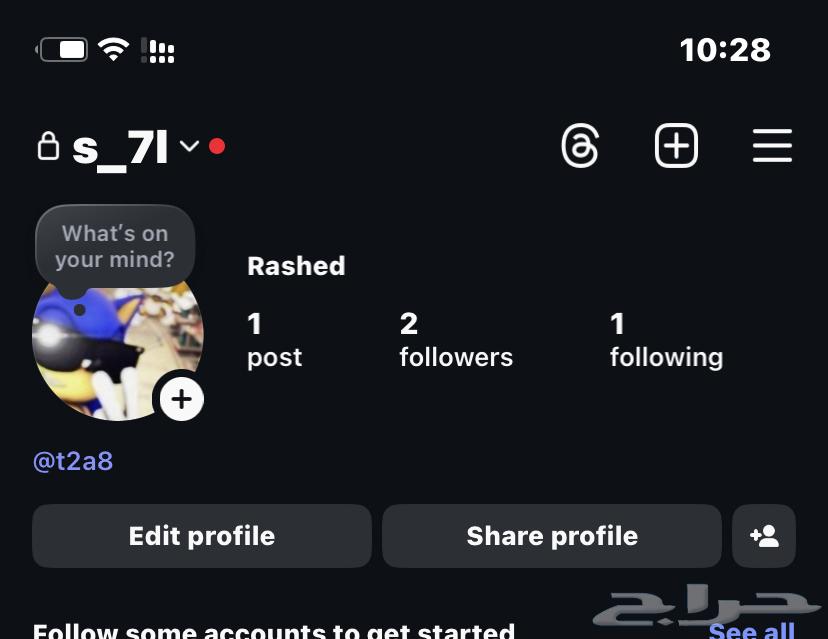Open the Threads icon
Viewport: 828px width, 639px height.
[580, 147]
